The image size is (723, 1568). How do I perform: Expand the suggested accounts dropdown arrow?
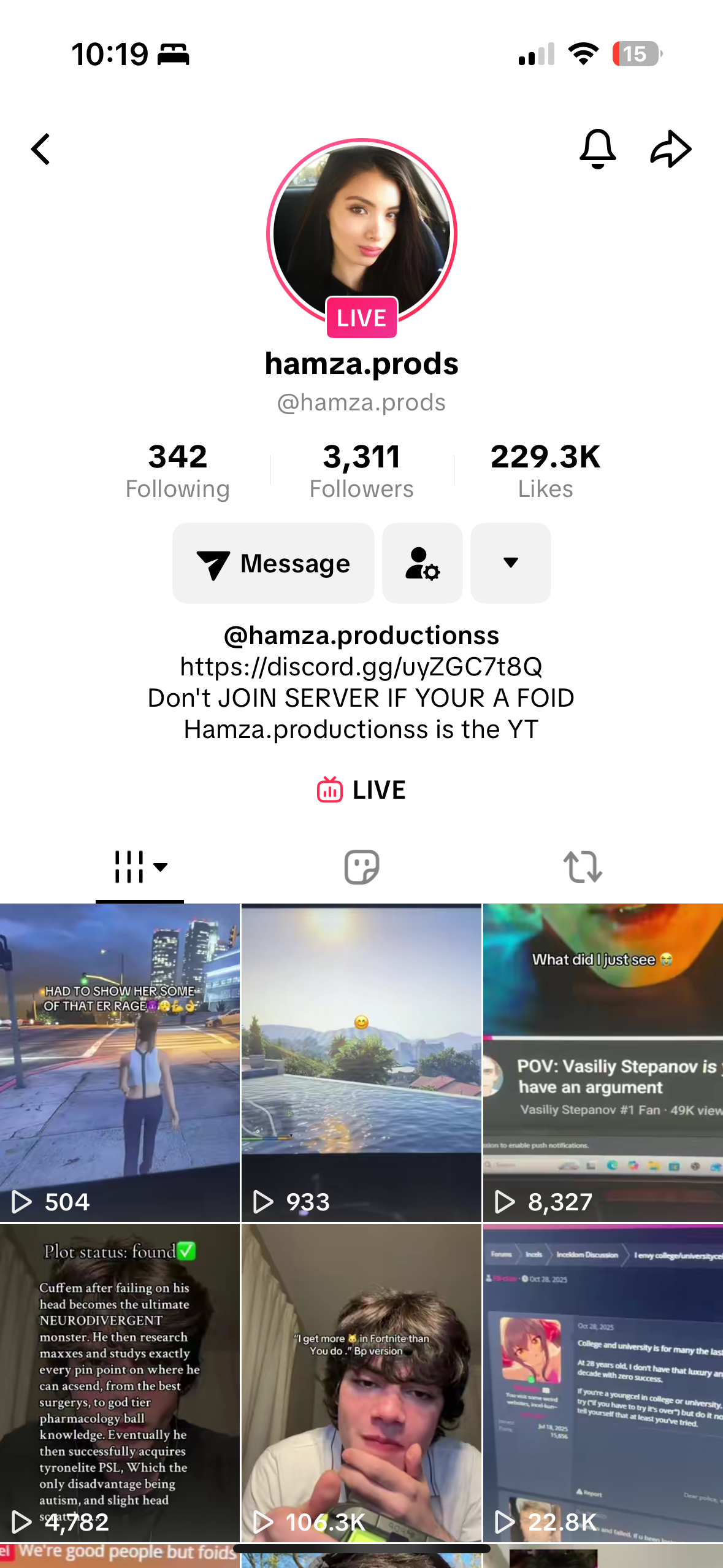(x=510, y=563)
